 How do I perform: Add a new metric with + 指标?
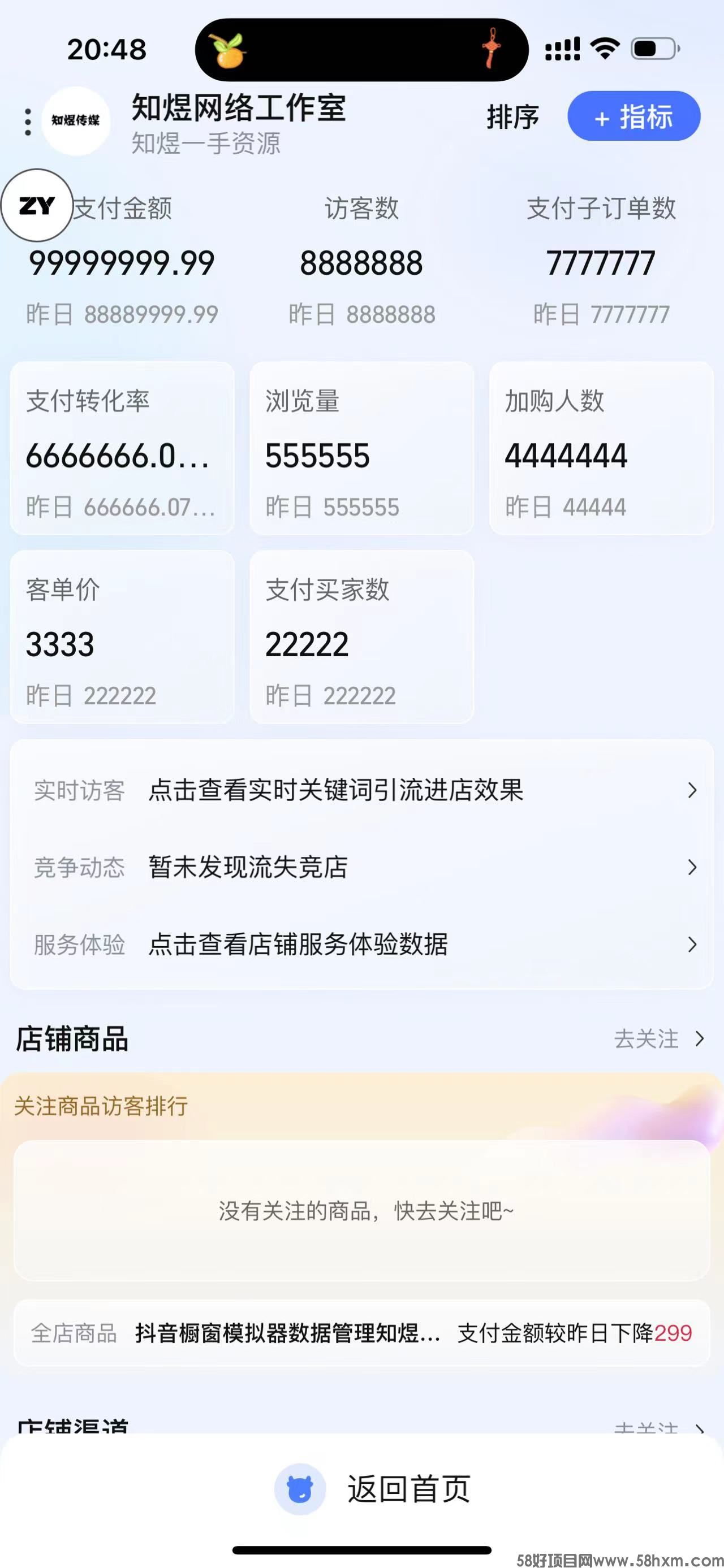tap(633, 117)
